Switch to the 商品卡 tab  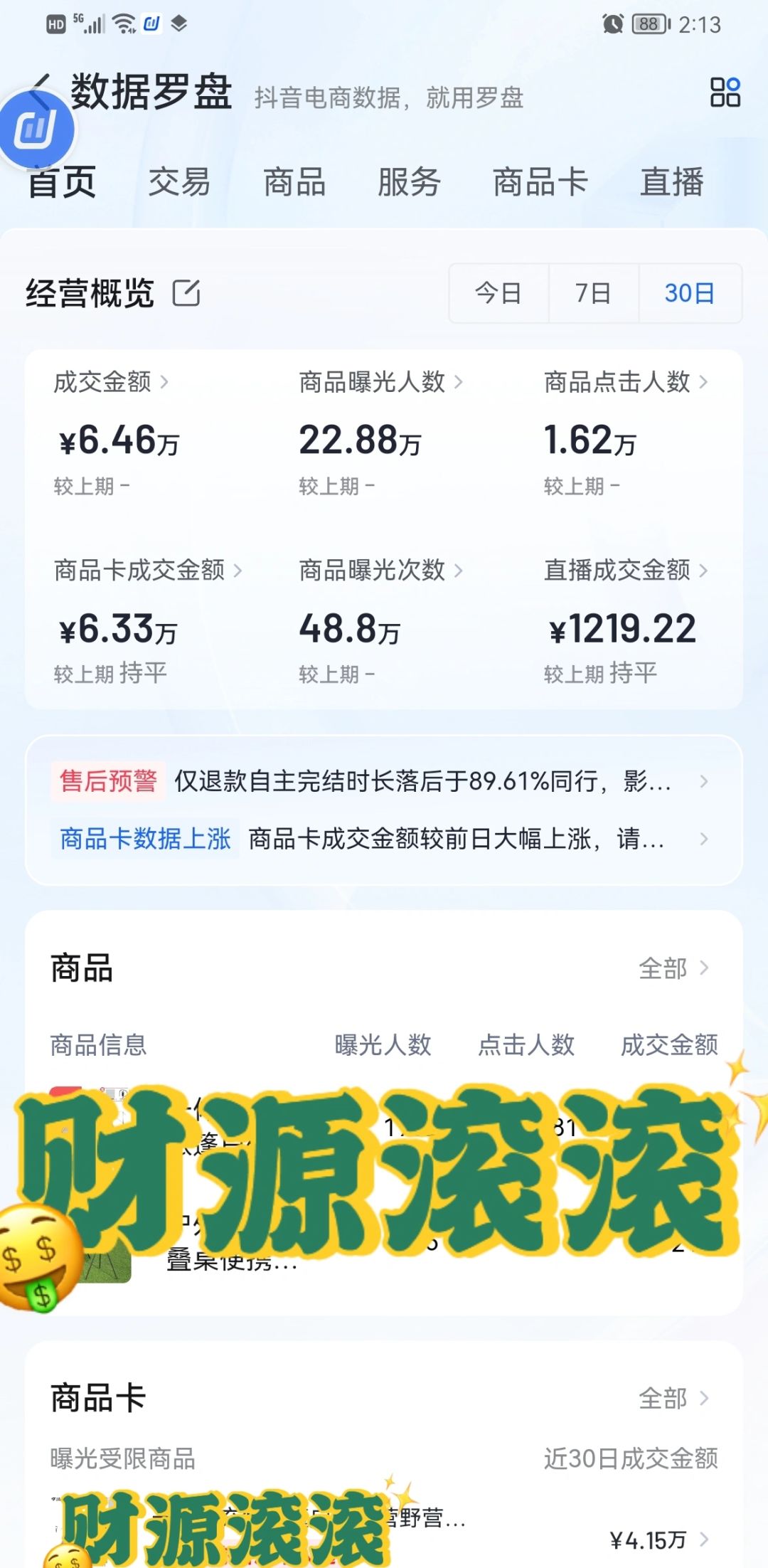540,182
